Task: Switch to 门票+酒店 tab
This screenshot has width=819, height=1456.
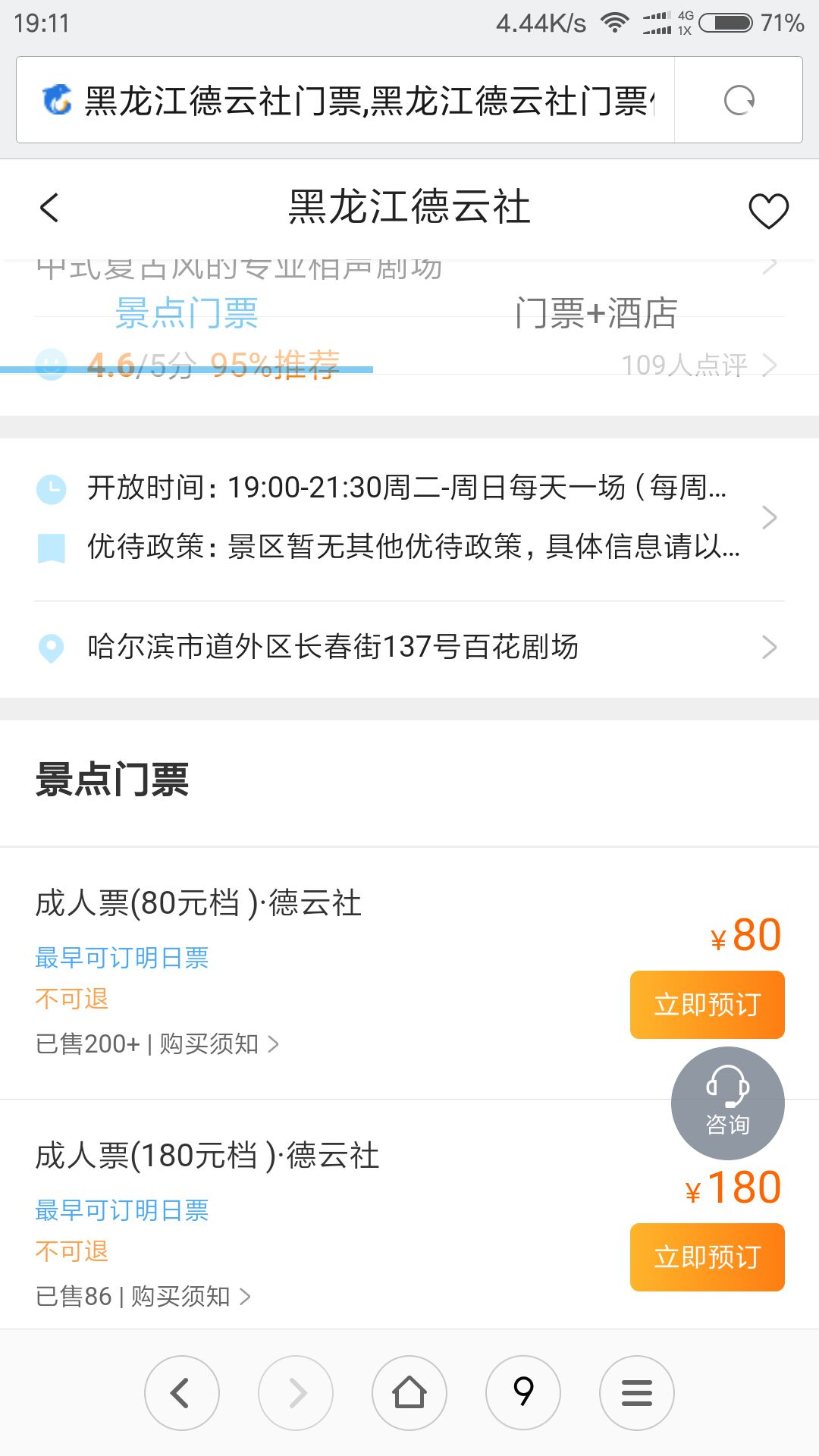Action: pyautogui.click(x=596, y=313)
